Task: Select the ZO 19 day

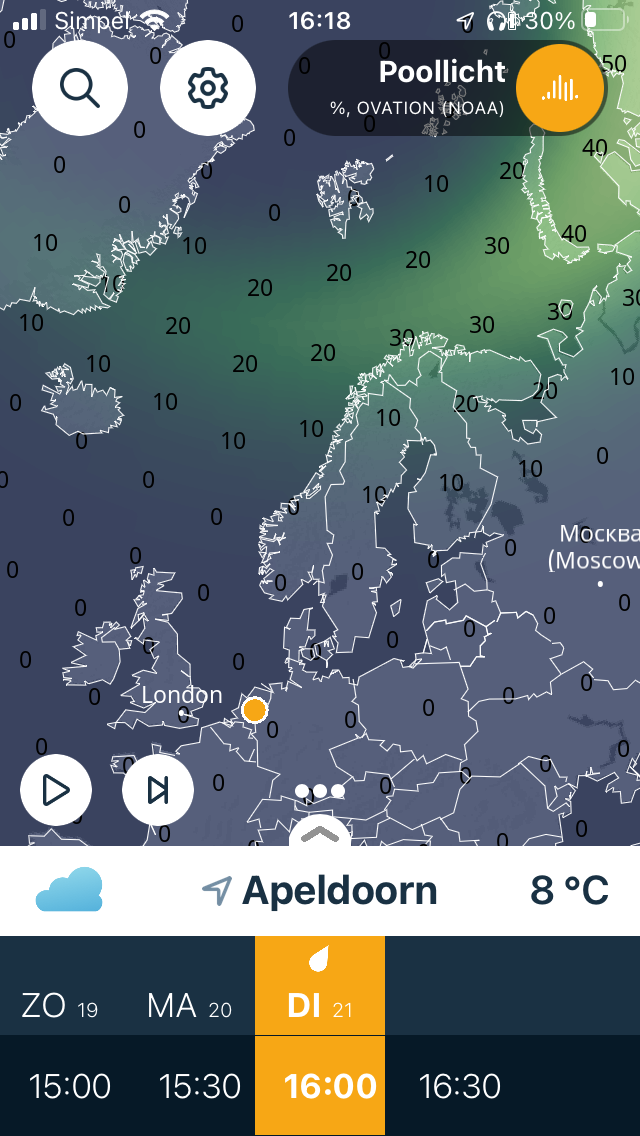Action: [x=60, y=1006]
